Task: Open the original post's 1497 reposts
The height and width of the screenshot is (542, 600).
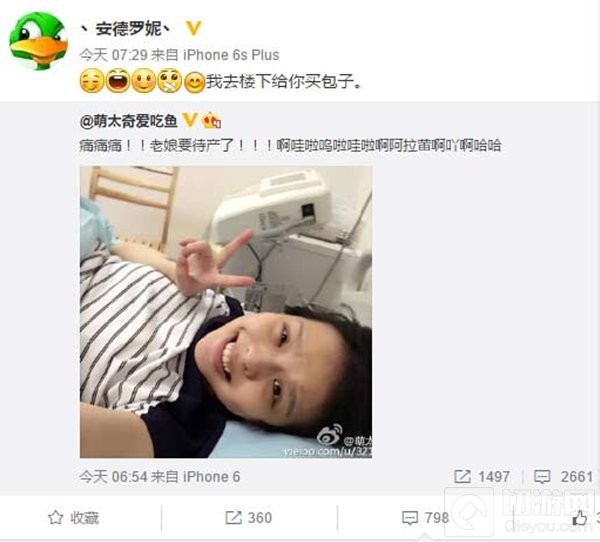Action: click(x=482, y=477)
